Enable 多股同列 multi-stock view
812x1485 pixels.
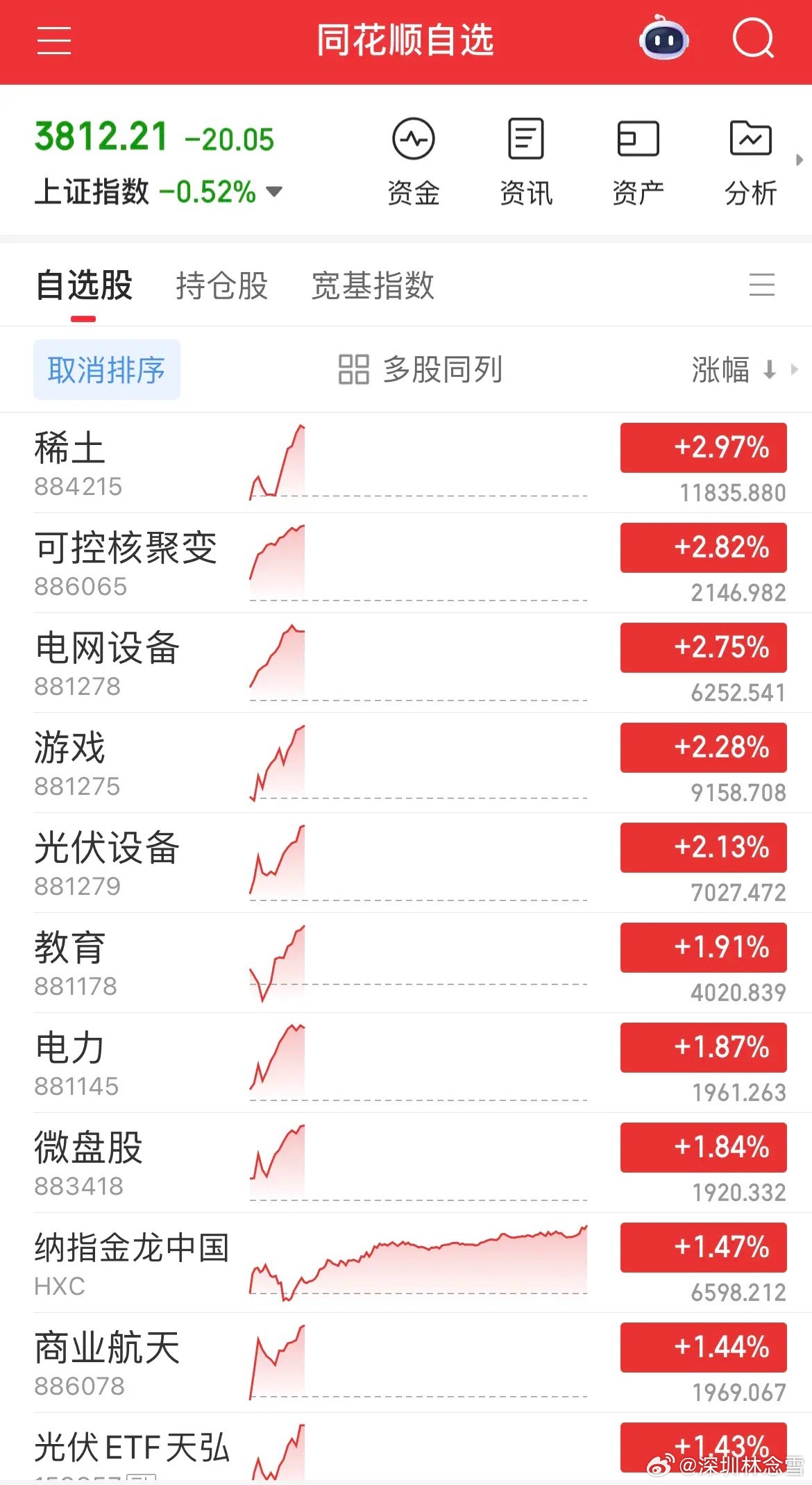(420, 369)
